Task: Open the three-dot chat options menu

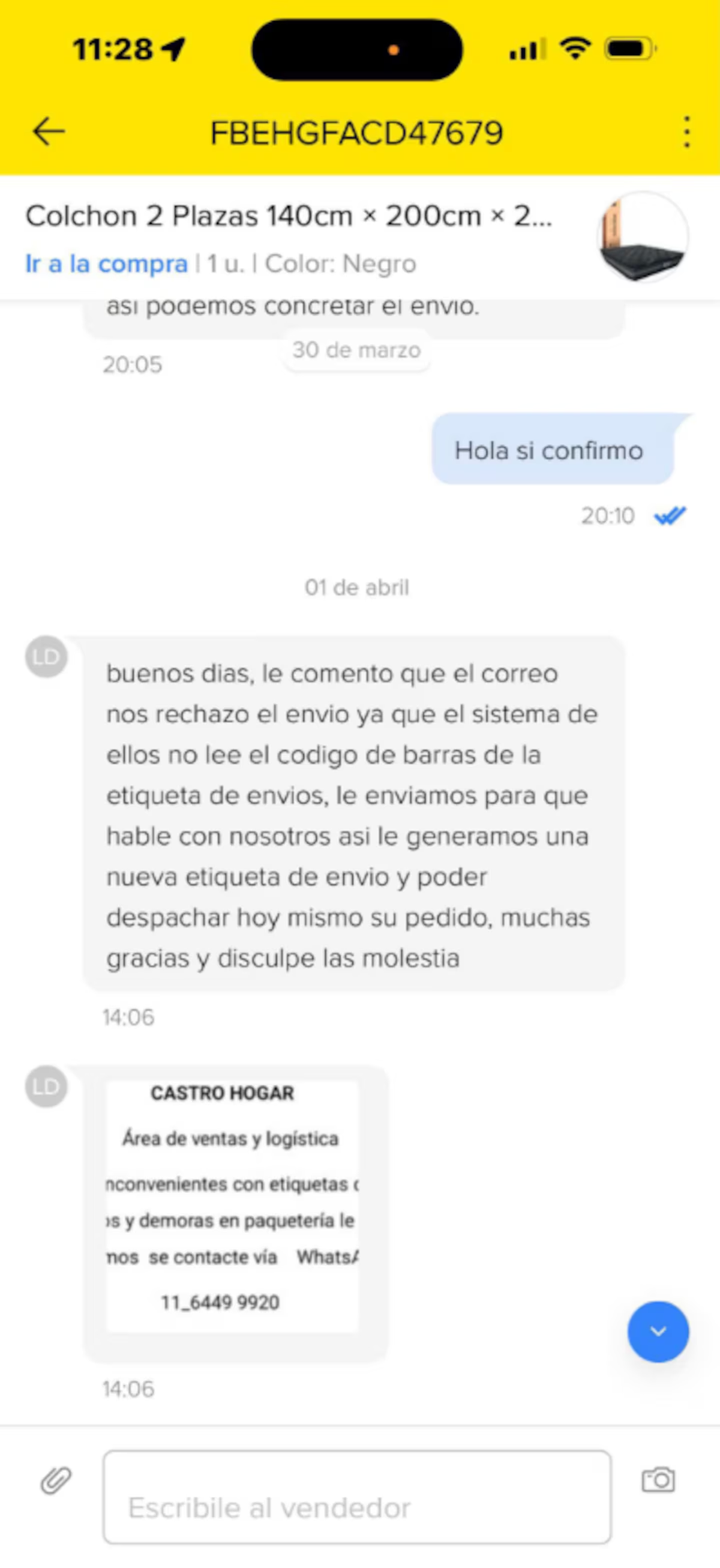Action: pos(687,131)
